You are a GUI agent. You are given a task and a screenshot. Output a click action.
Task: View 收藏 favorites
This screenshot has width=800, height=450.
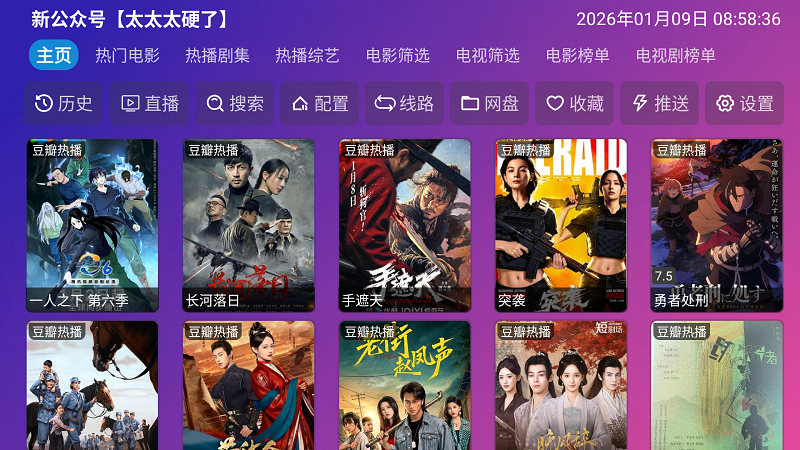[x=575, y=103]
